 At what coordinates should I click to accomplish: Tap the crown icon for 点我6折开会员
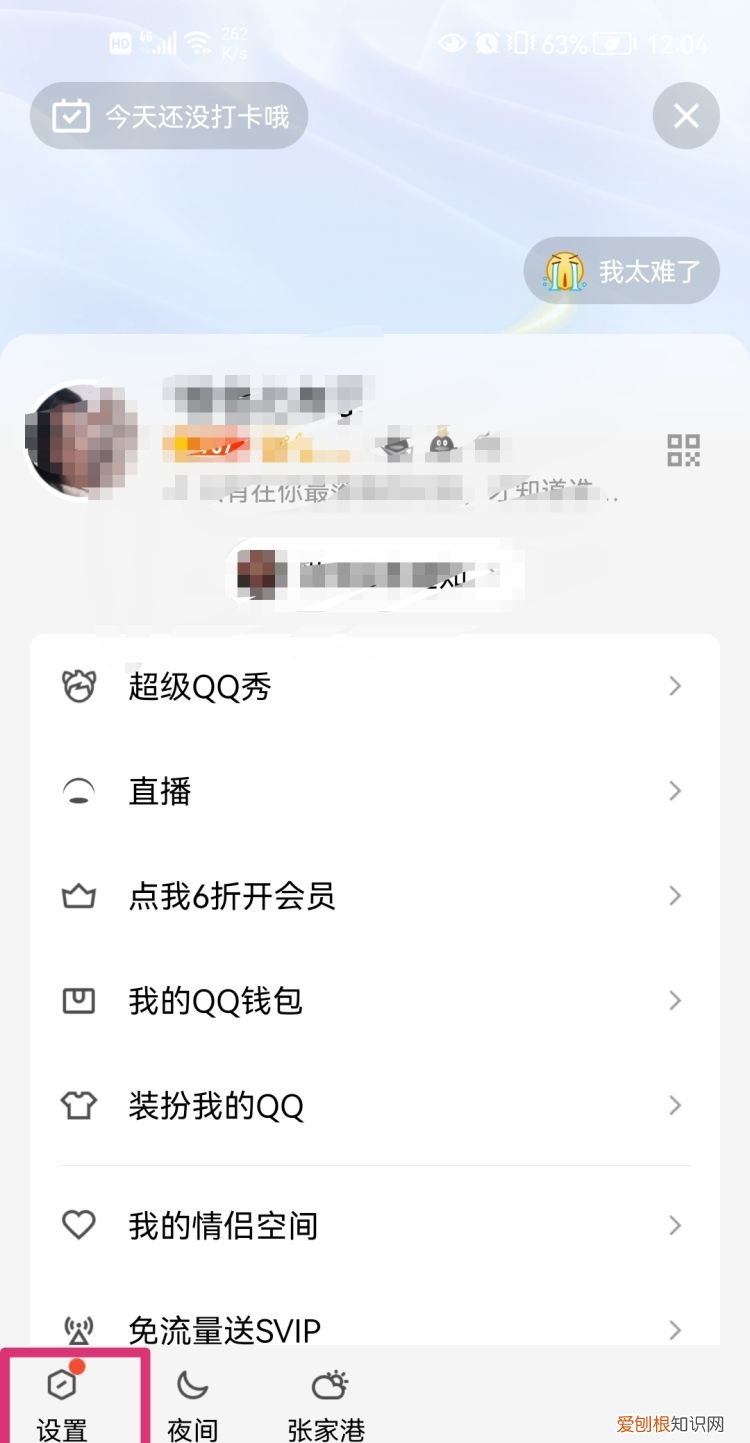click(x=80, y=896)
